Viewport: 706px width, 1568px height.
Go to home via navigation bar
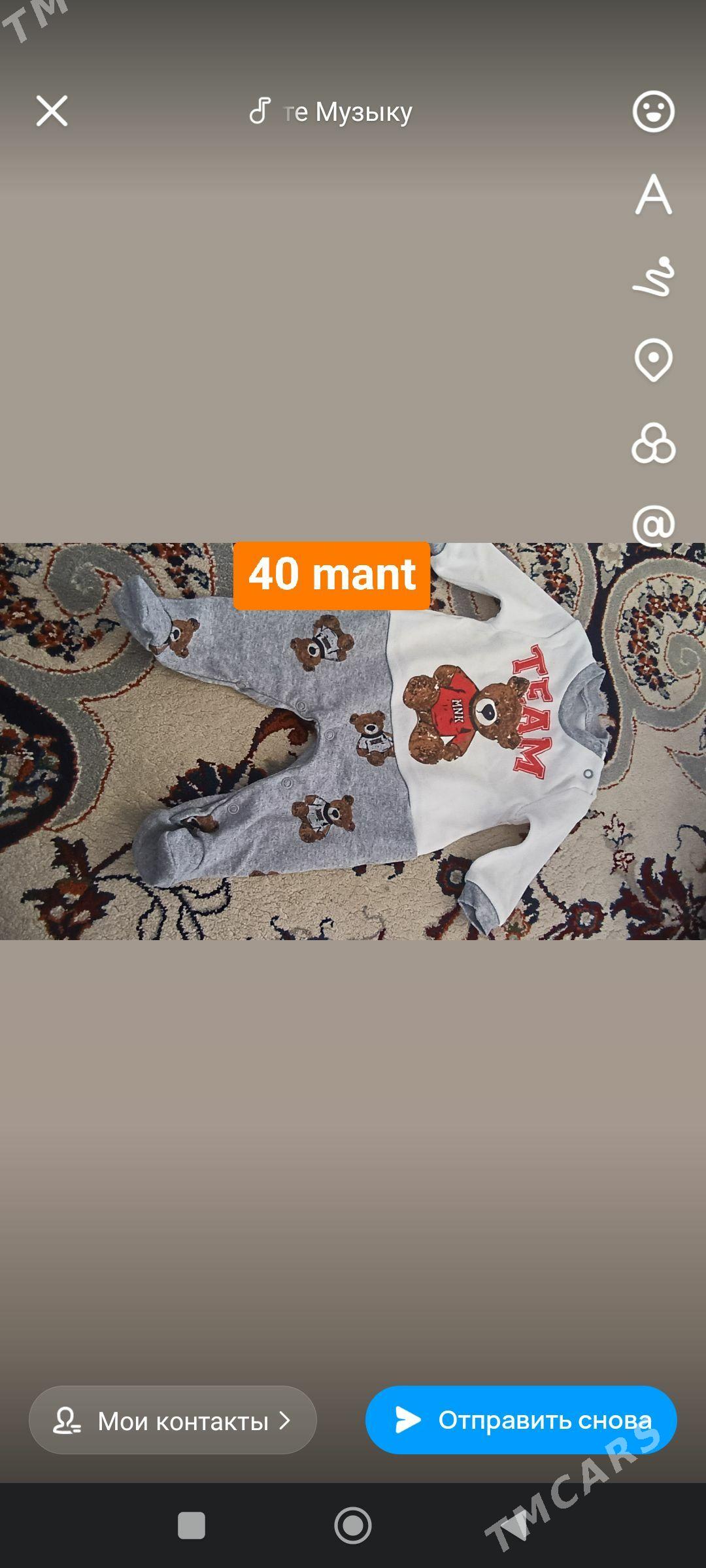[x=352, y=1526]
